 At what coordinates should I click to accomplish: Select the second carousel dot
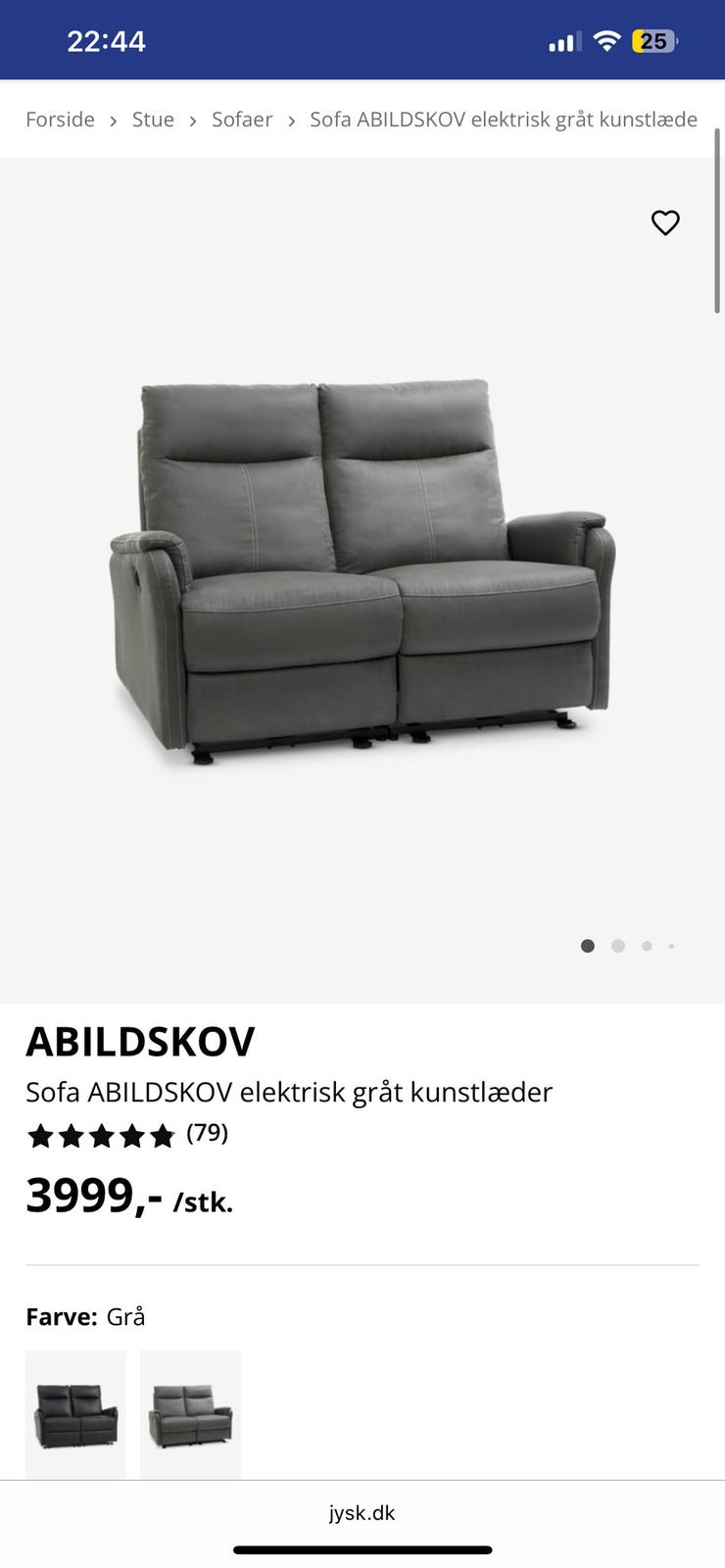(617, 946)
